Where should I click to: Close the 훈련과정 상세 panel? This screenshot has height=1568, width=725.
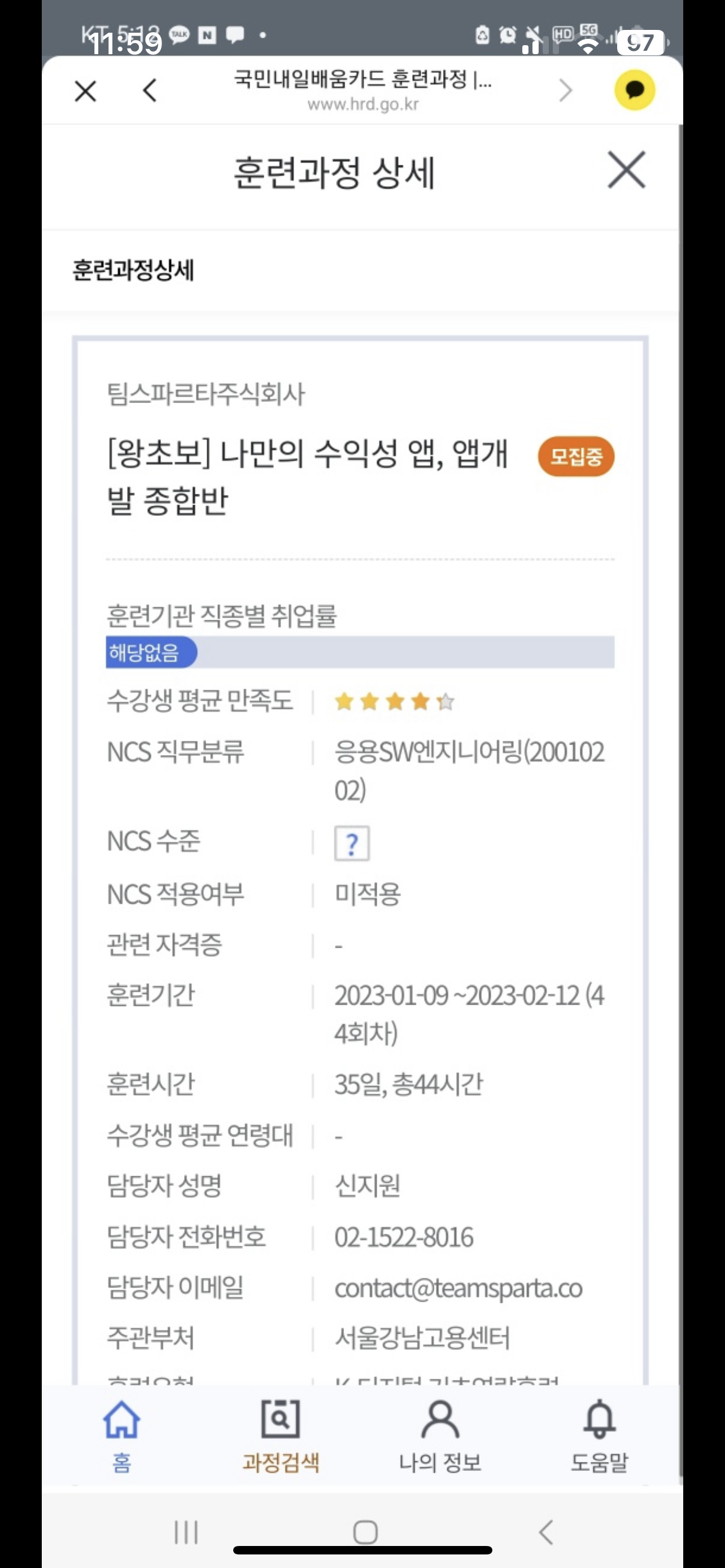pos(626,170)
